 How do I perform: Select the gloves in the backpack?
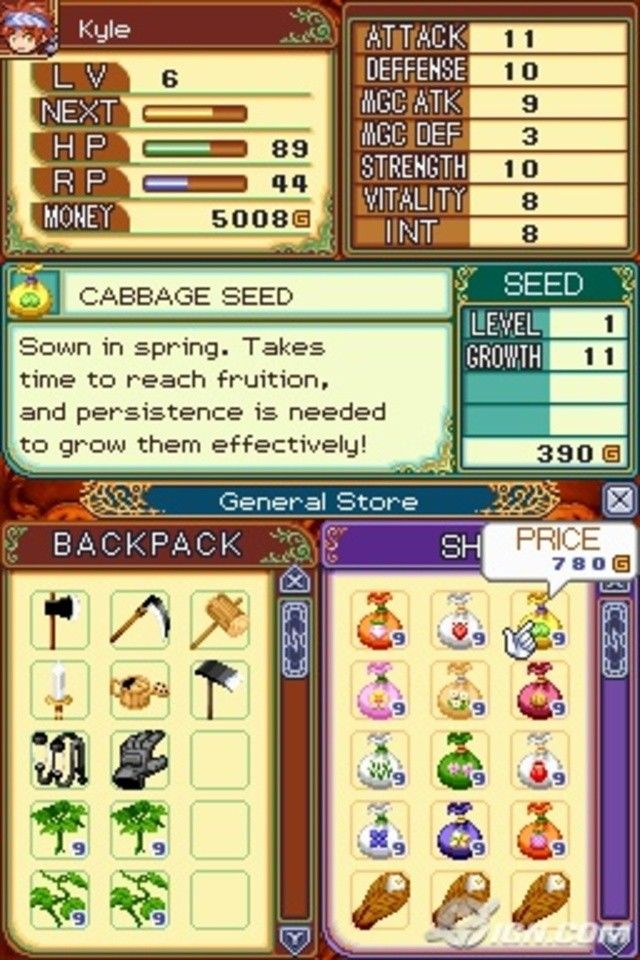pos(139,760)
